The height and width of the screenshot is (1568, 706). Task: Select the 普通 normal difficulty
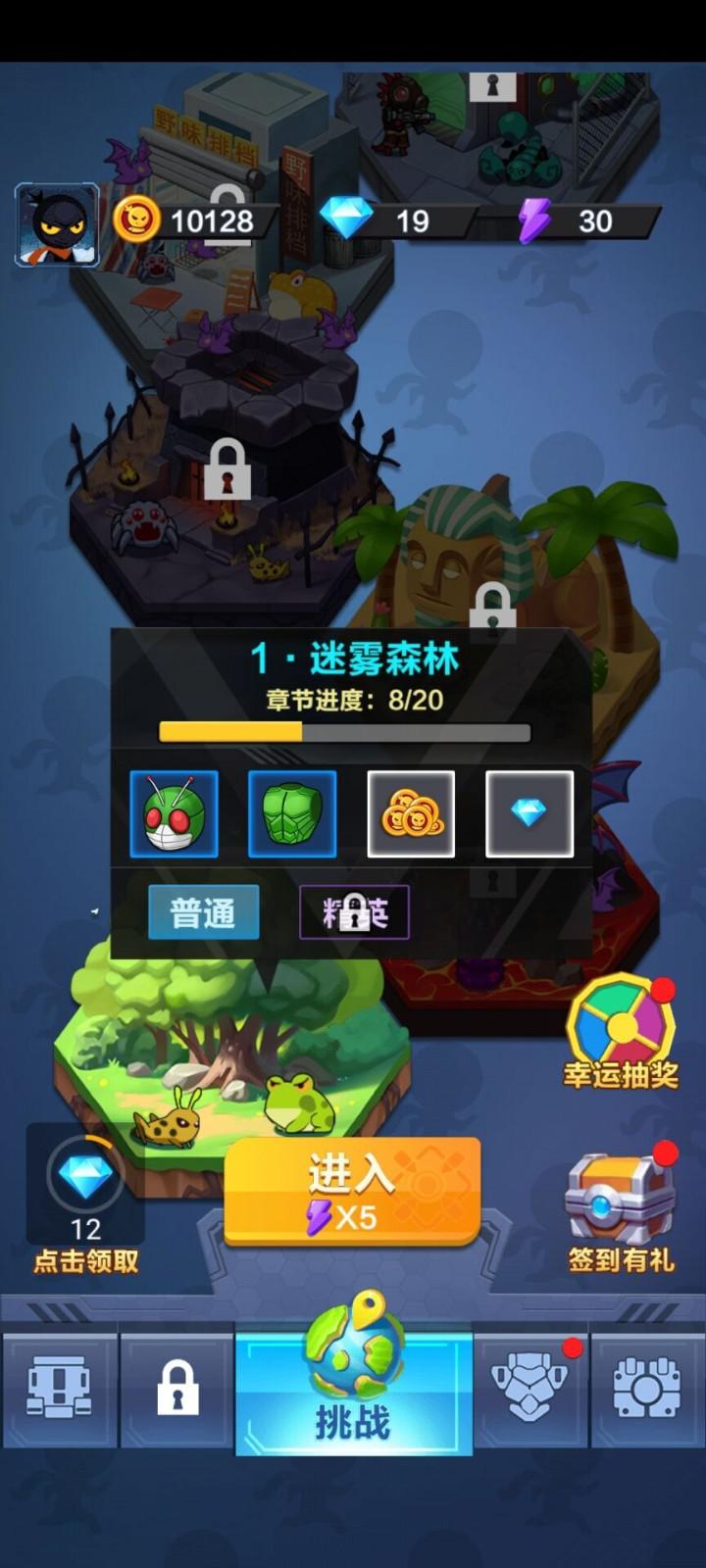[204, 912]
